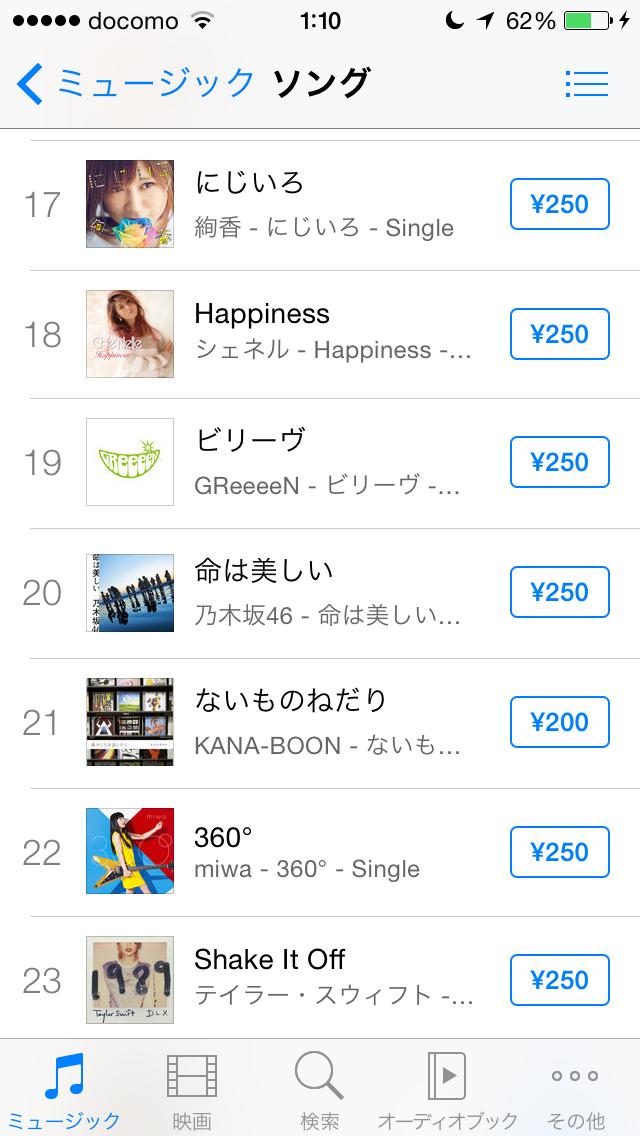This screenshot has height=1136, width=640.
Task: Buy Happiness for ¥250
Action: tap(559, 334)
